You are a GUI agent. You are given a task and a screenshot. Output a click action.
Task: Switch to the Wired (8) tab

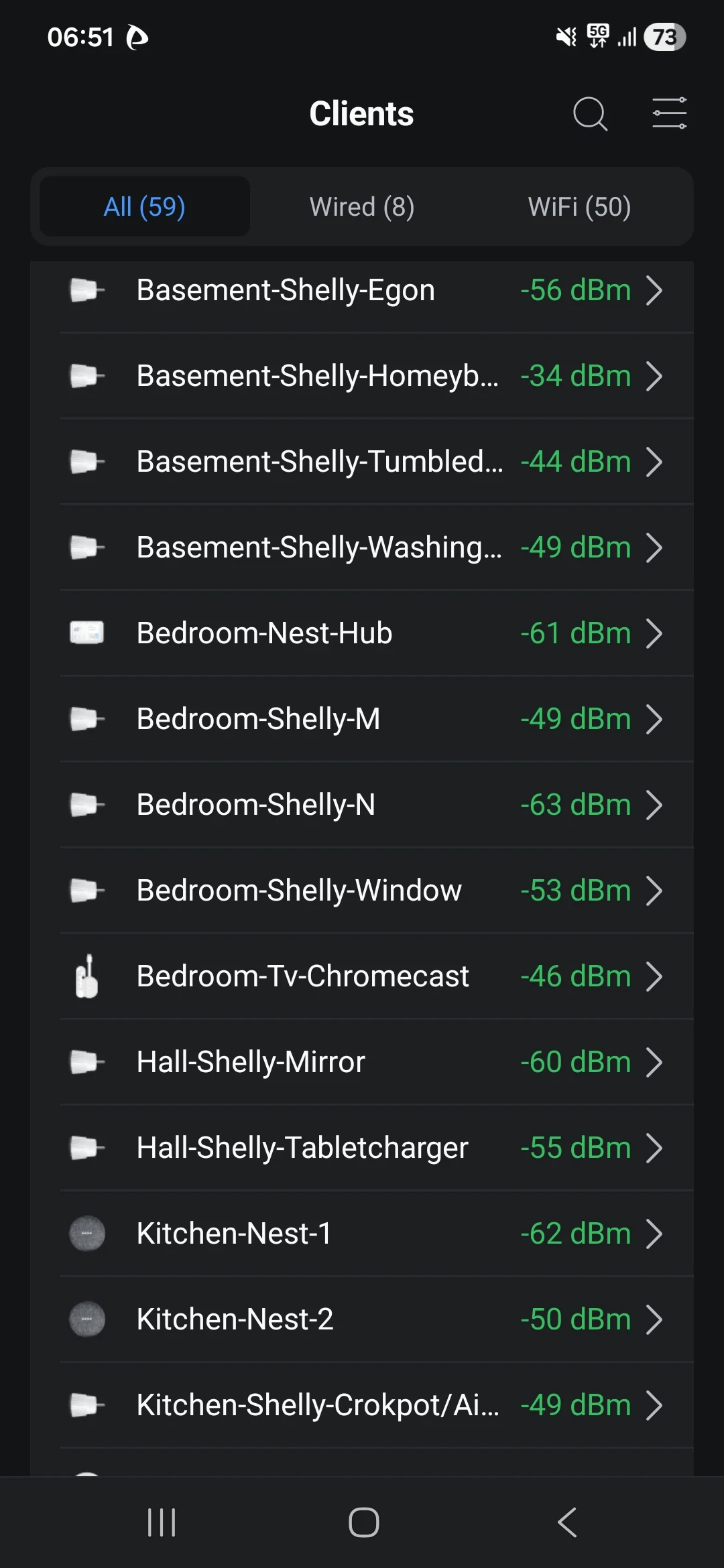pos(362,207)
